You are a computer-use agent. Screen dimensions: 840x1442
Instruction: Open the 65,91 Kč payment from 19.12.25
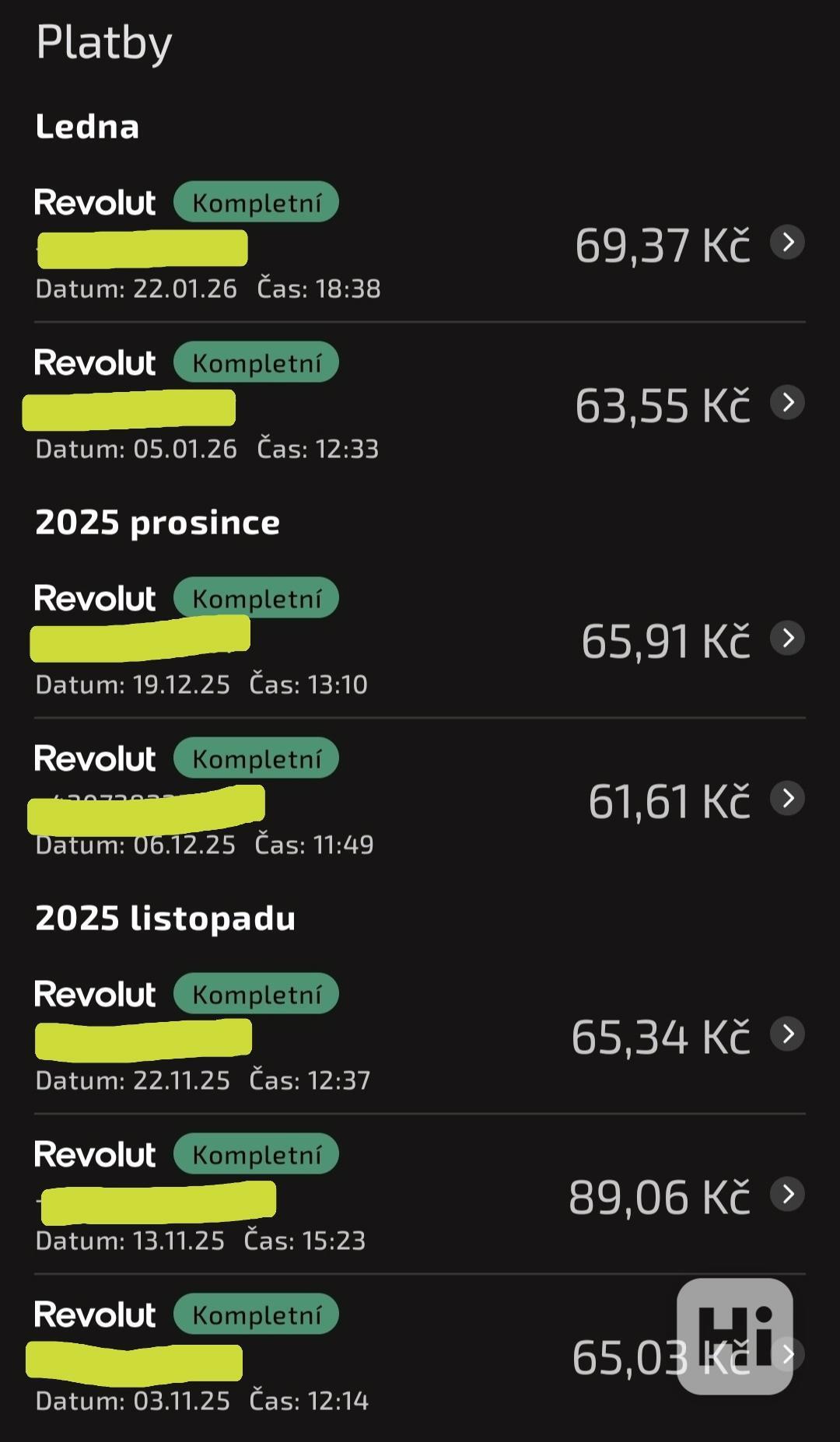coord(787,639)
